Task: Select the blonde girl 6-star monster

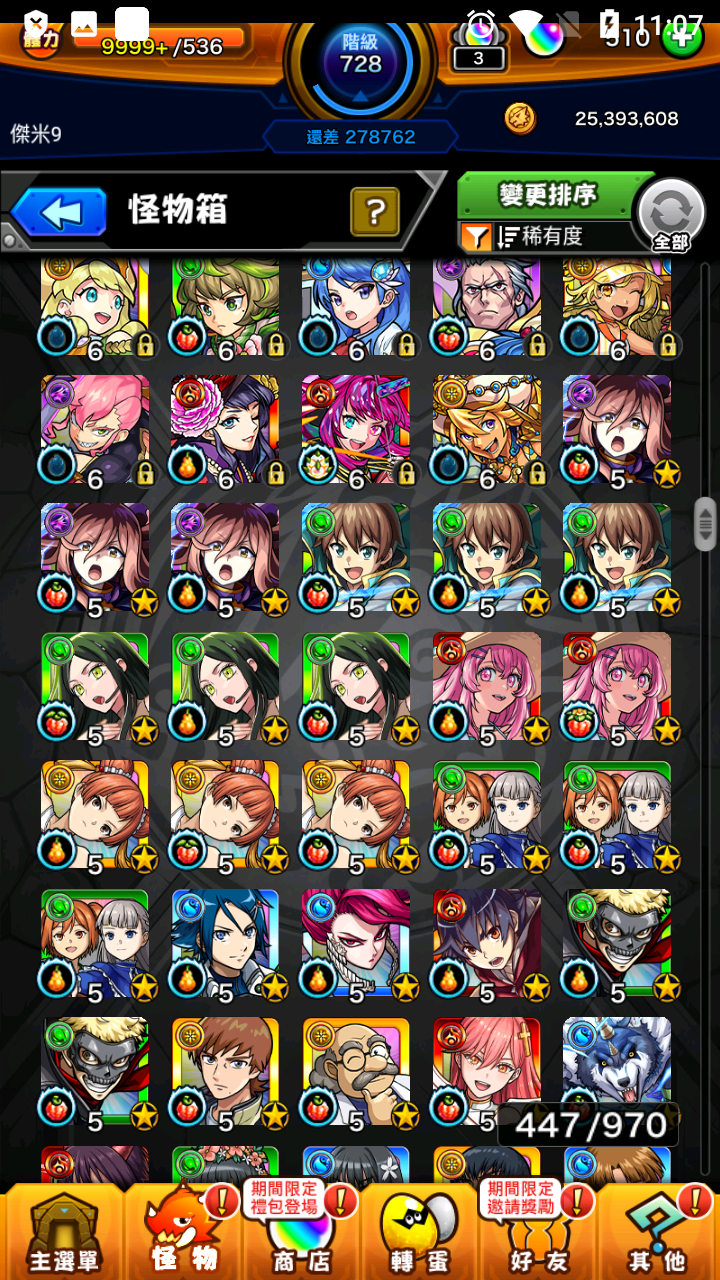Action: (x=95, y=307)
